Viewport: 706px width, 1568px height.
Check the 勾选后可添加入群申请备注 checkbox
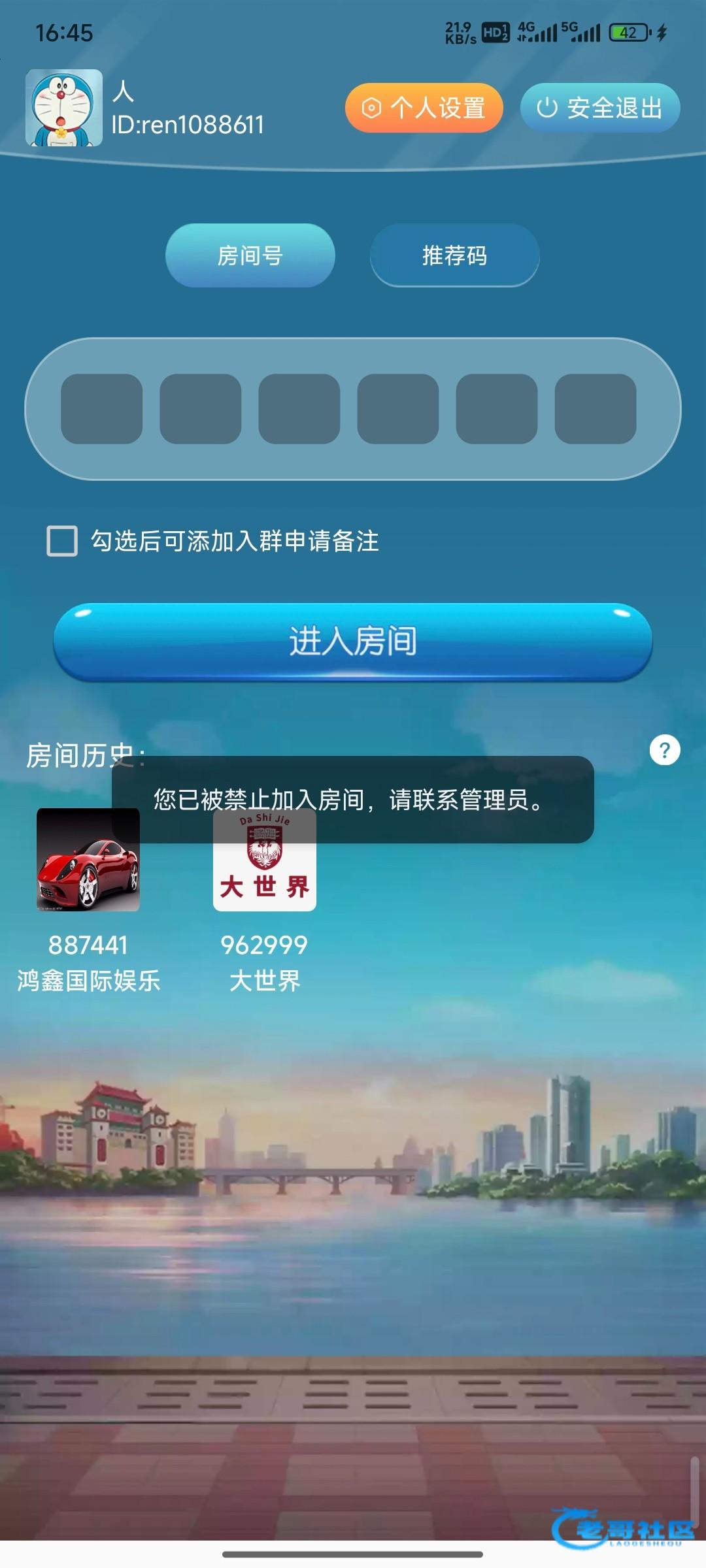[62, 541]
